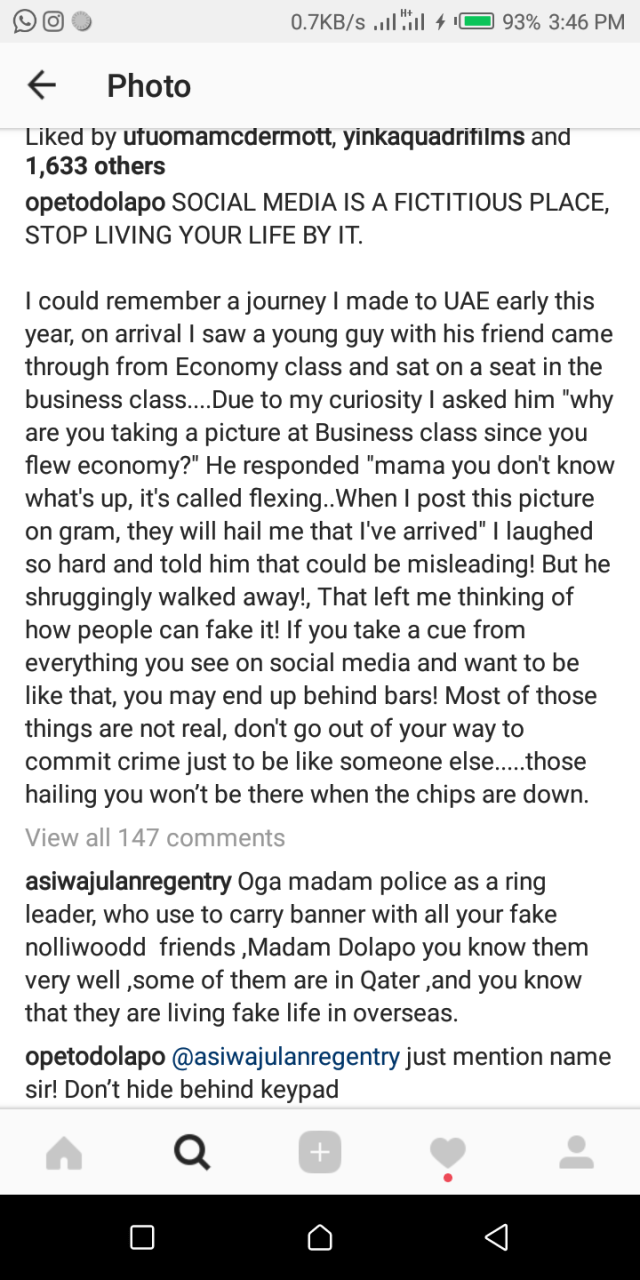
Task: Tap the system home button
Action: tap(320, 1238)
